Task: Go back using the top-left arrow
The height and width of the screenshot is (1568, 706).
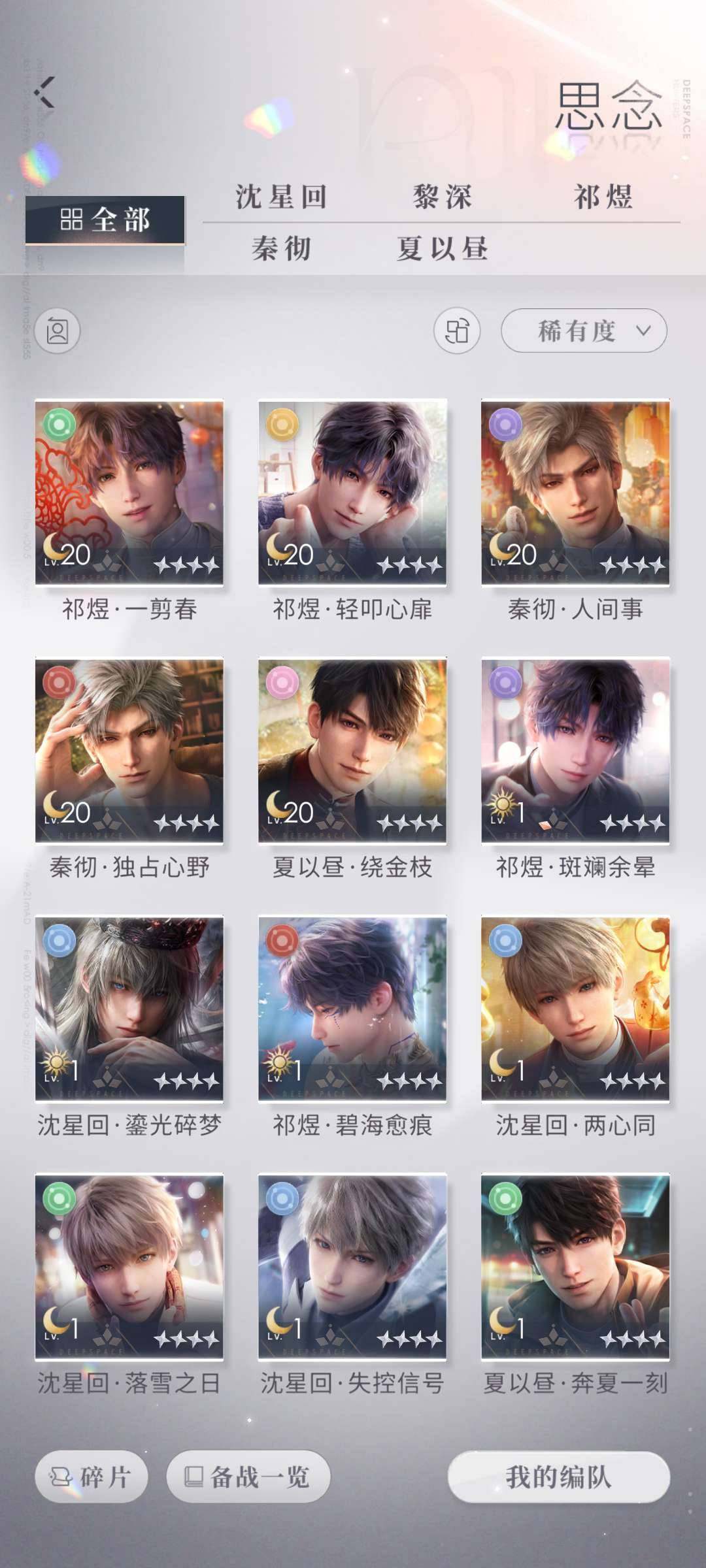Action: (x=46, y=92)
